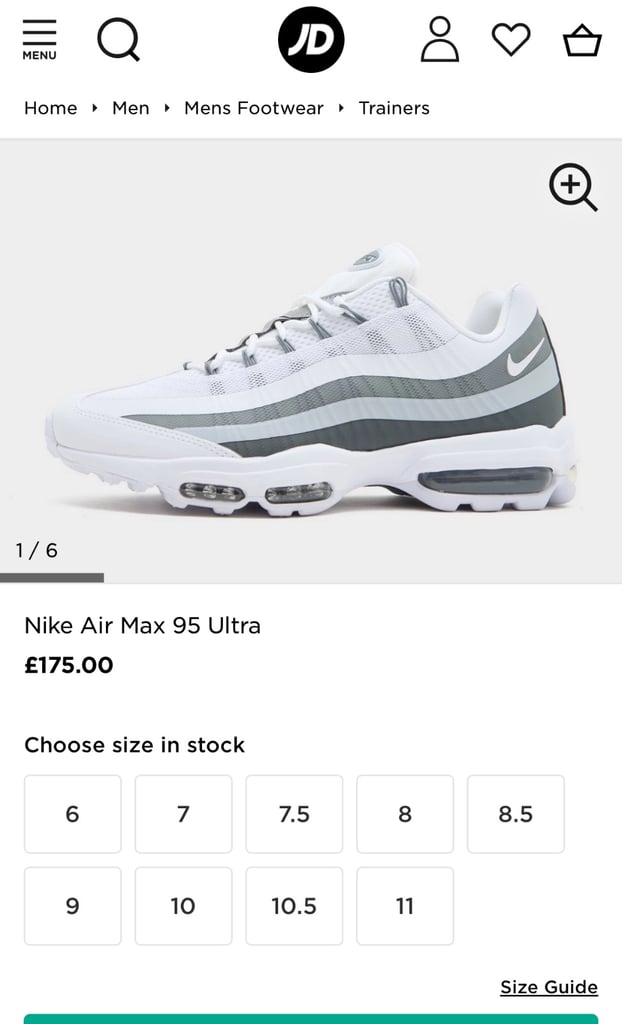Open Mens Footwear breadcrumb
622x1024 pixels.
[254, 108]
